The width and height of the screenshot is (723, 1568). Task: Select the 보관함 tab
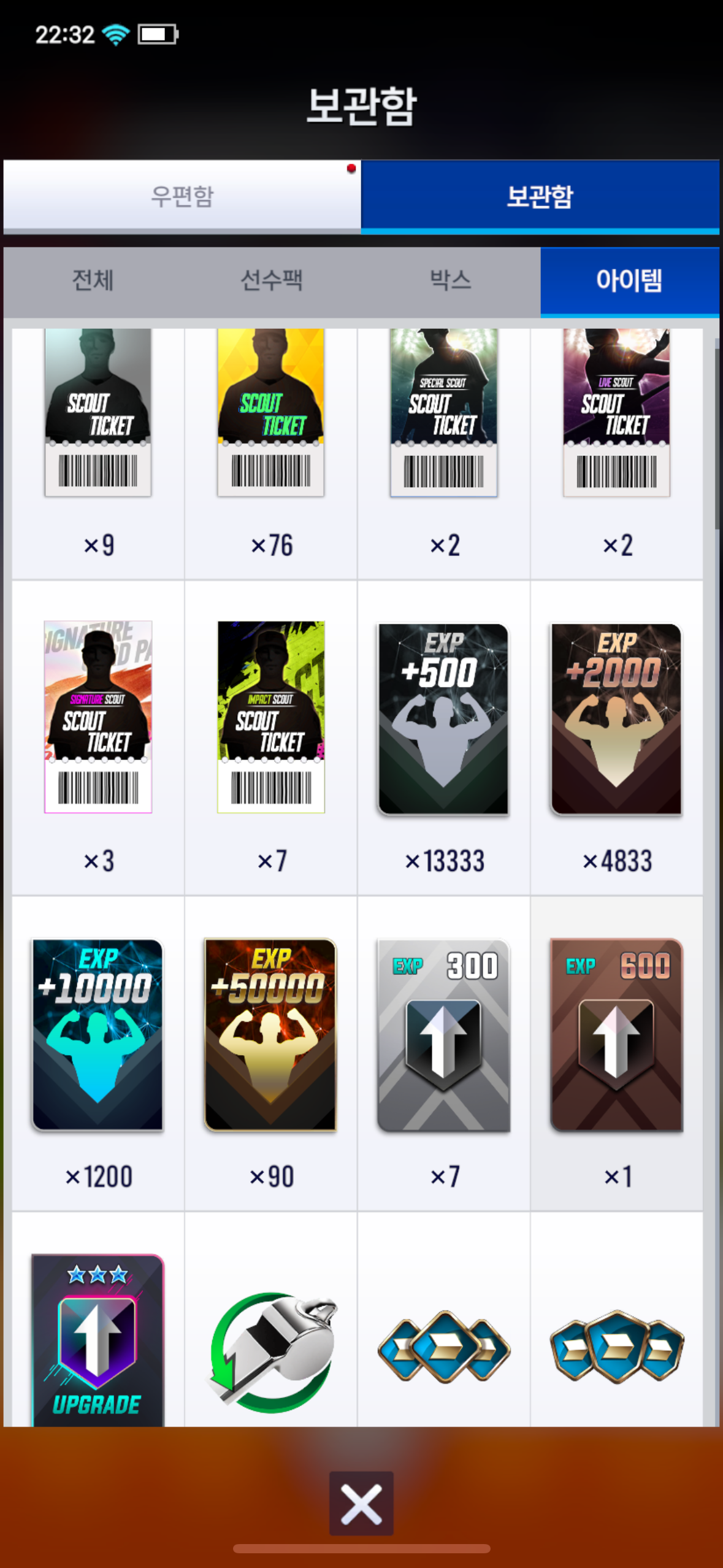tap(540, 196)
